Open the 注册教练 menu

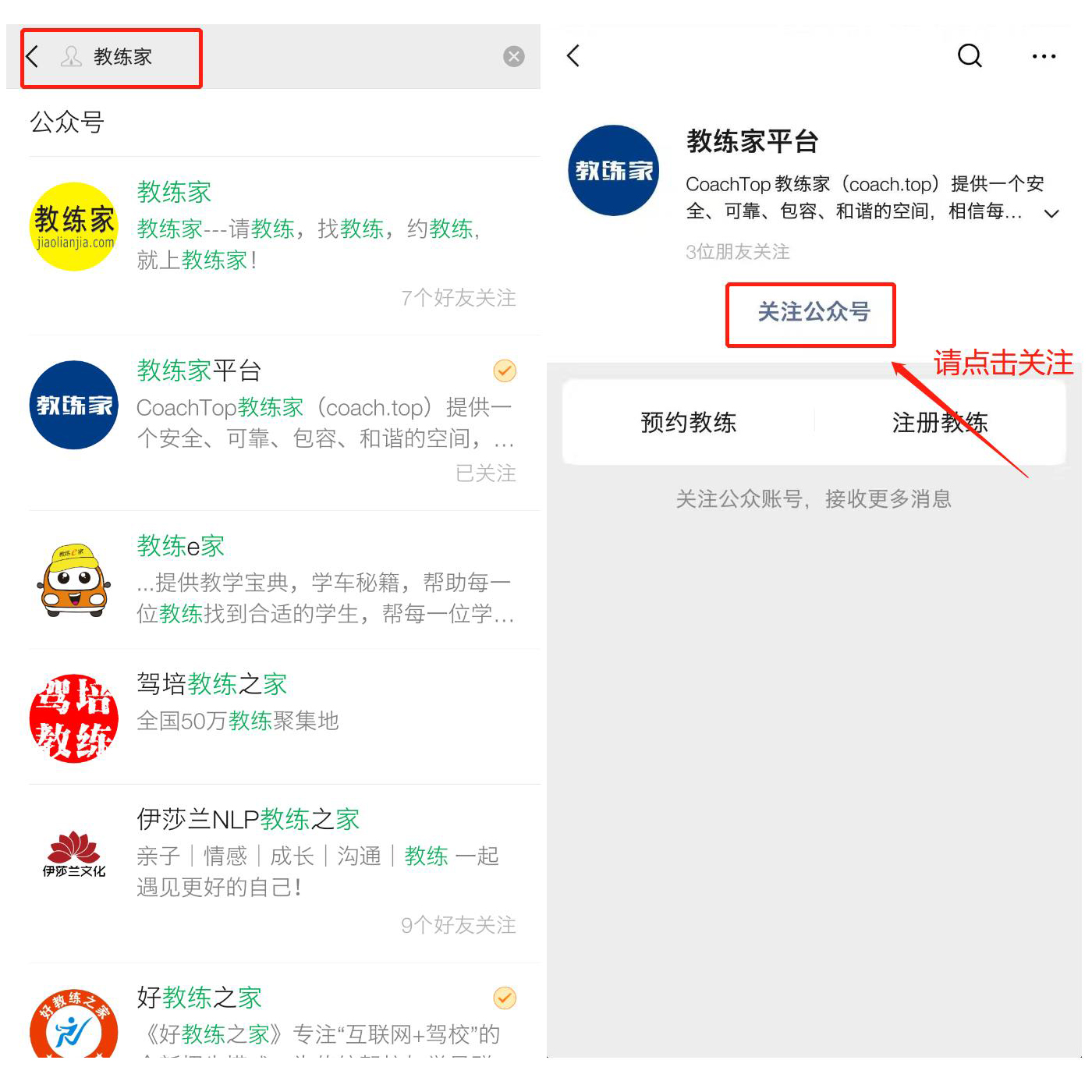[939, 422]
